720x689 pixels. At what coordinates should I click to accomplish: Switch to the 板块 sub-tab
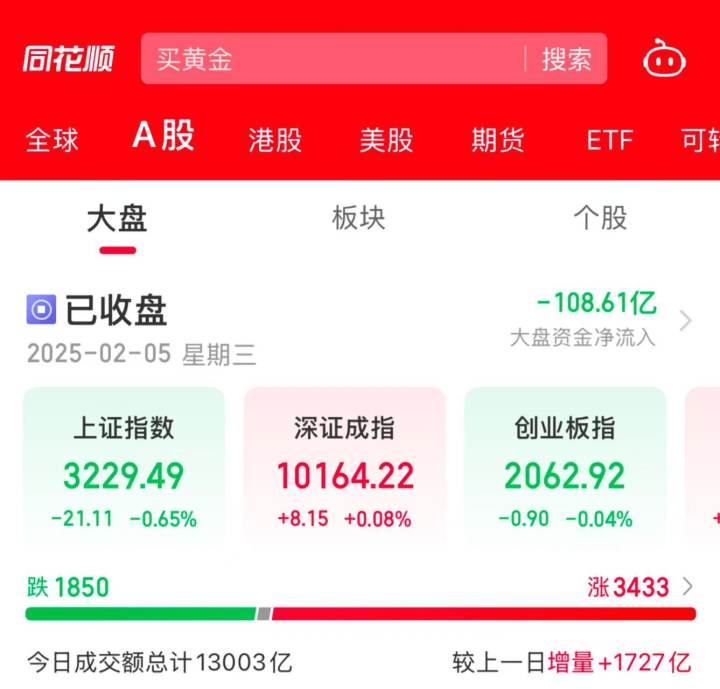tap(358, 219)
